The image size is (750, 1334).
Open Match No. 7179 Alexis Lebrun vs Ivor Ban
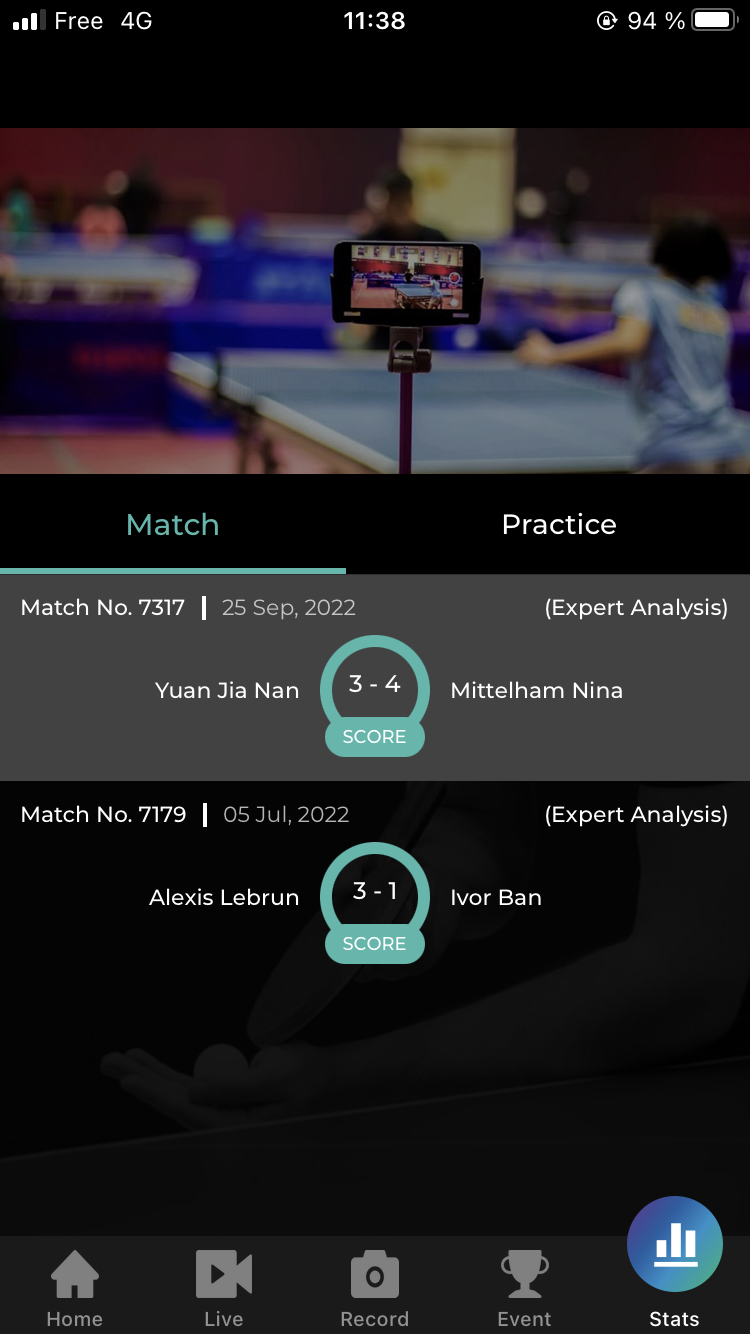click(375, 885)
